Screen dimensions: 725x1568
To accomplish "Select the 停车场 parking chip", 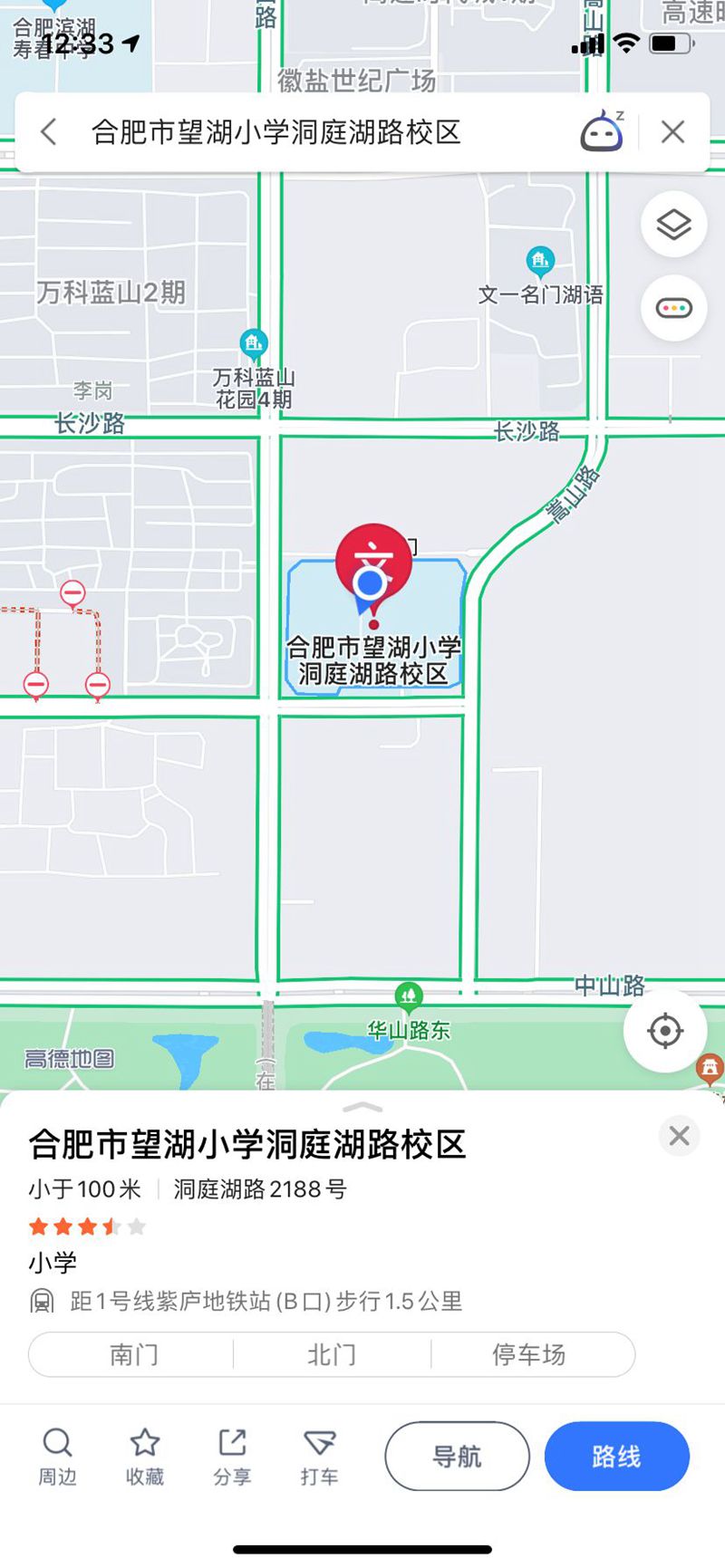I will 529,1355.
